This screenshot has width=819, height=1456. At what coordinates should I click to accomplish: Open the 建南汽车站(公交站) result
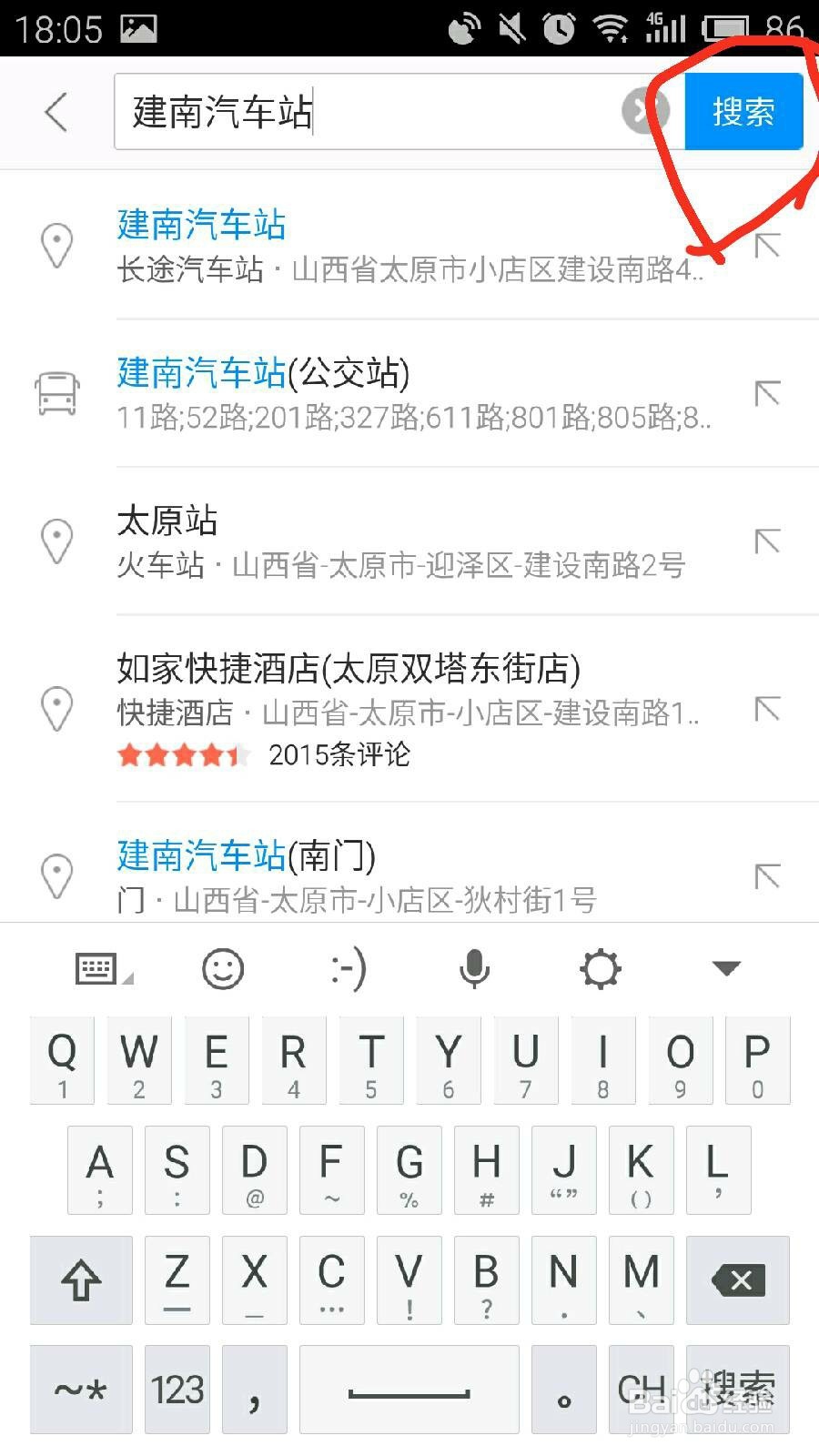[x=409, y=393]
